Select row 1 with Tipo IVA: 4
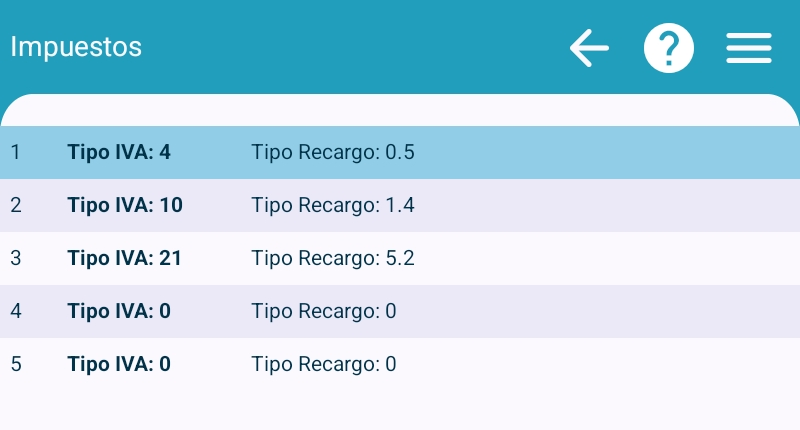The width and height of the screenshot is (800, 430). 400,153
